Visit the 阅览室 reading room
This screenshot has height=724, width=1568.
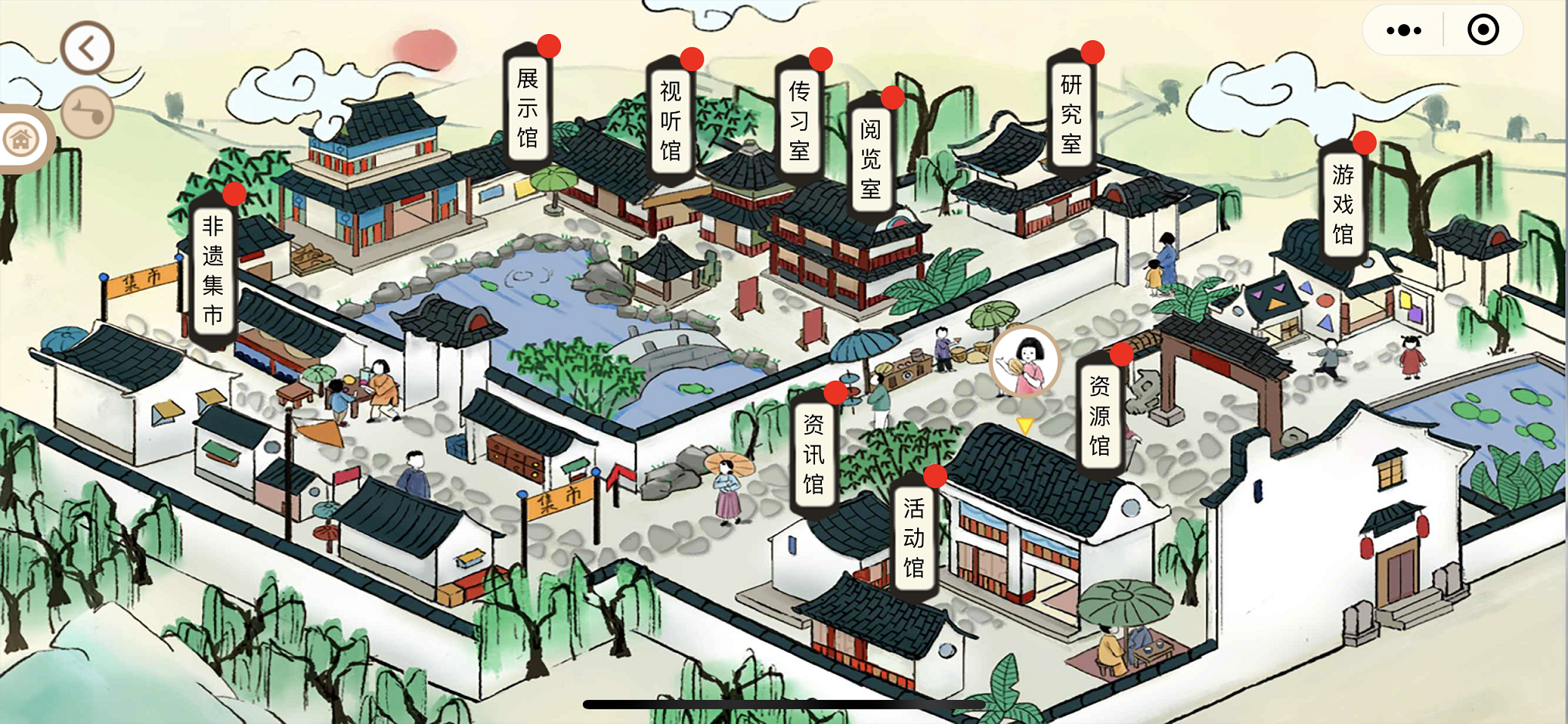point(871,159)
